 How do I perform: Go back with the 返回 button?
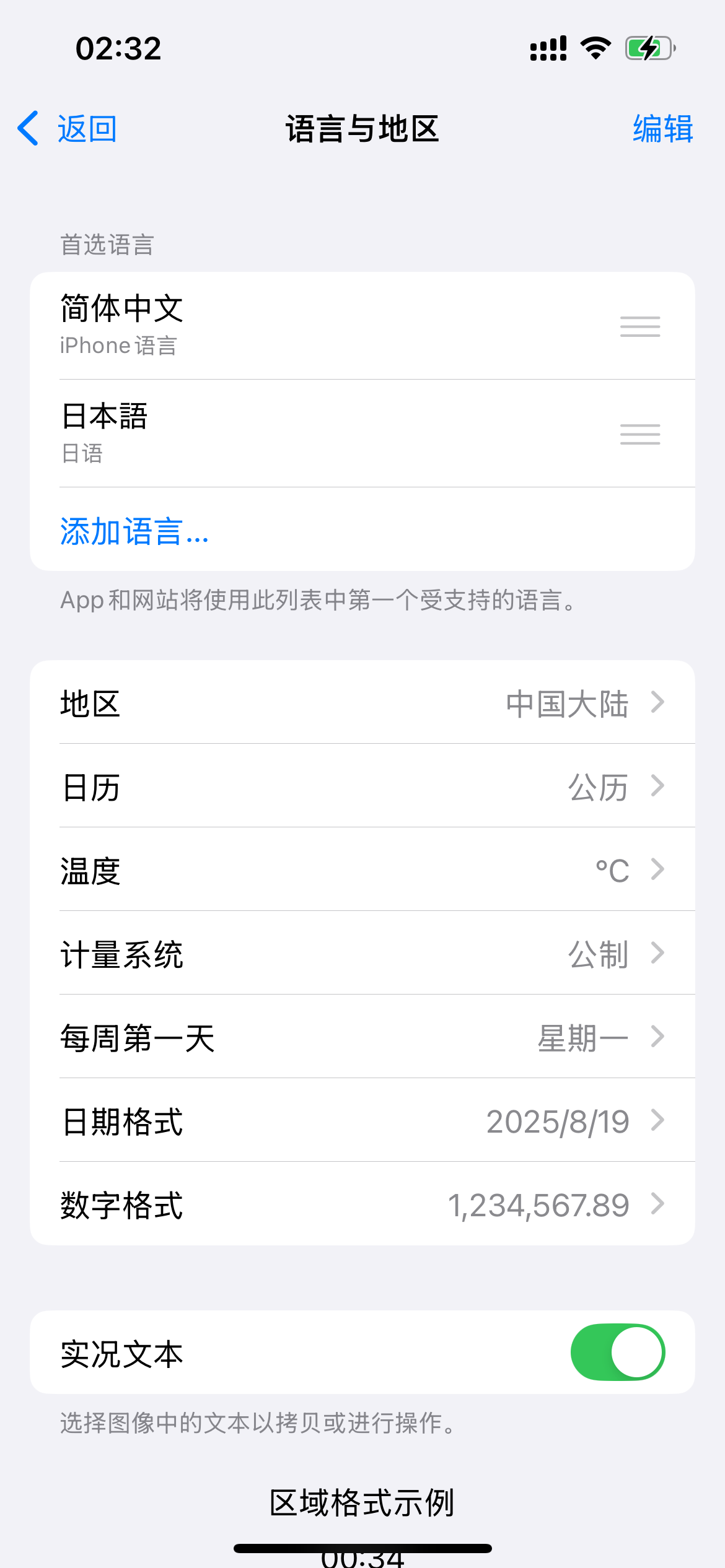[x=68, y=129]
